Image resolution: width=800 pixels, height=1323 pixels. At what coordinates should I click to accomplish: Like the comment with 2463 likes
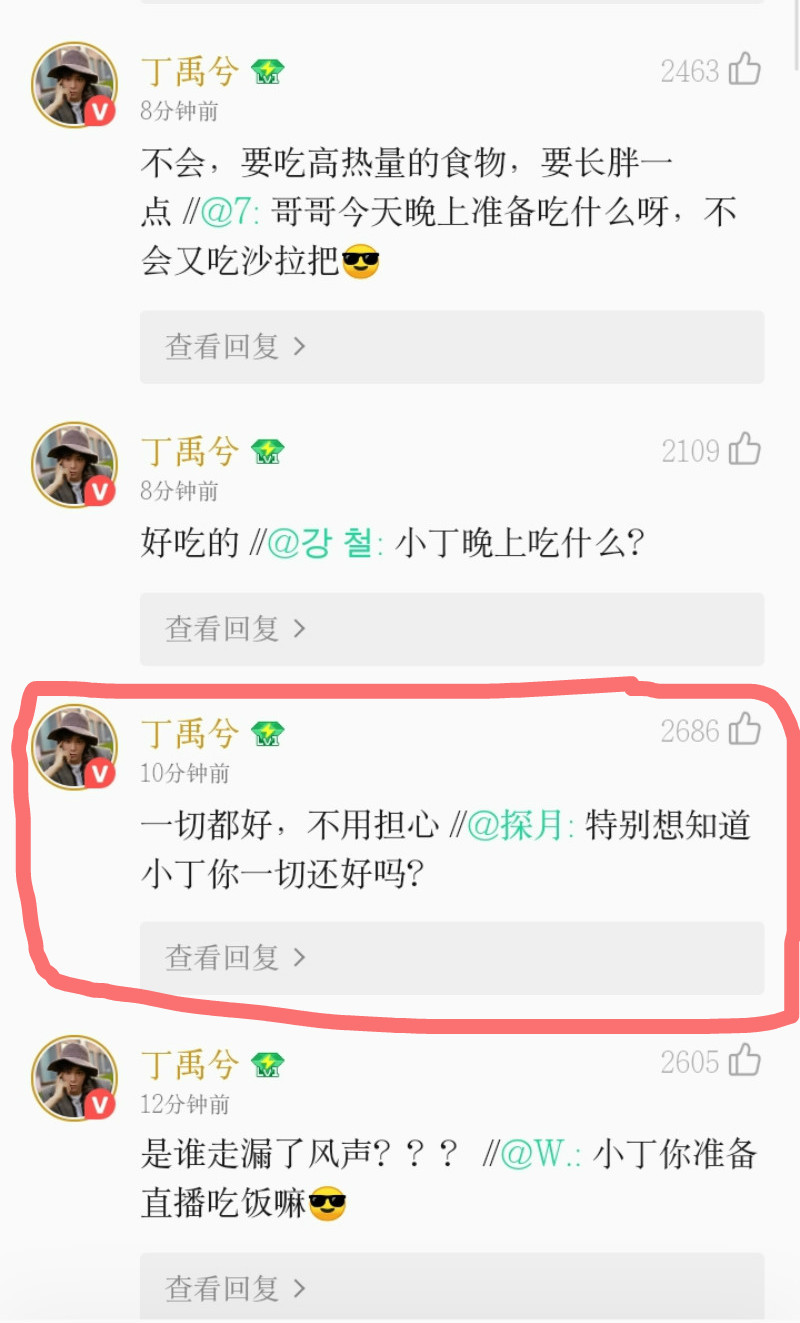click(744, 70)
